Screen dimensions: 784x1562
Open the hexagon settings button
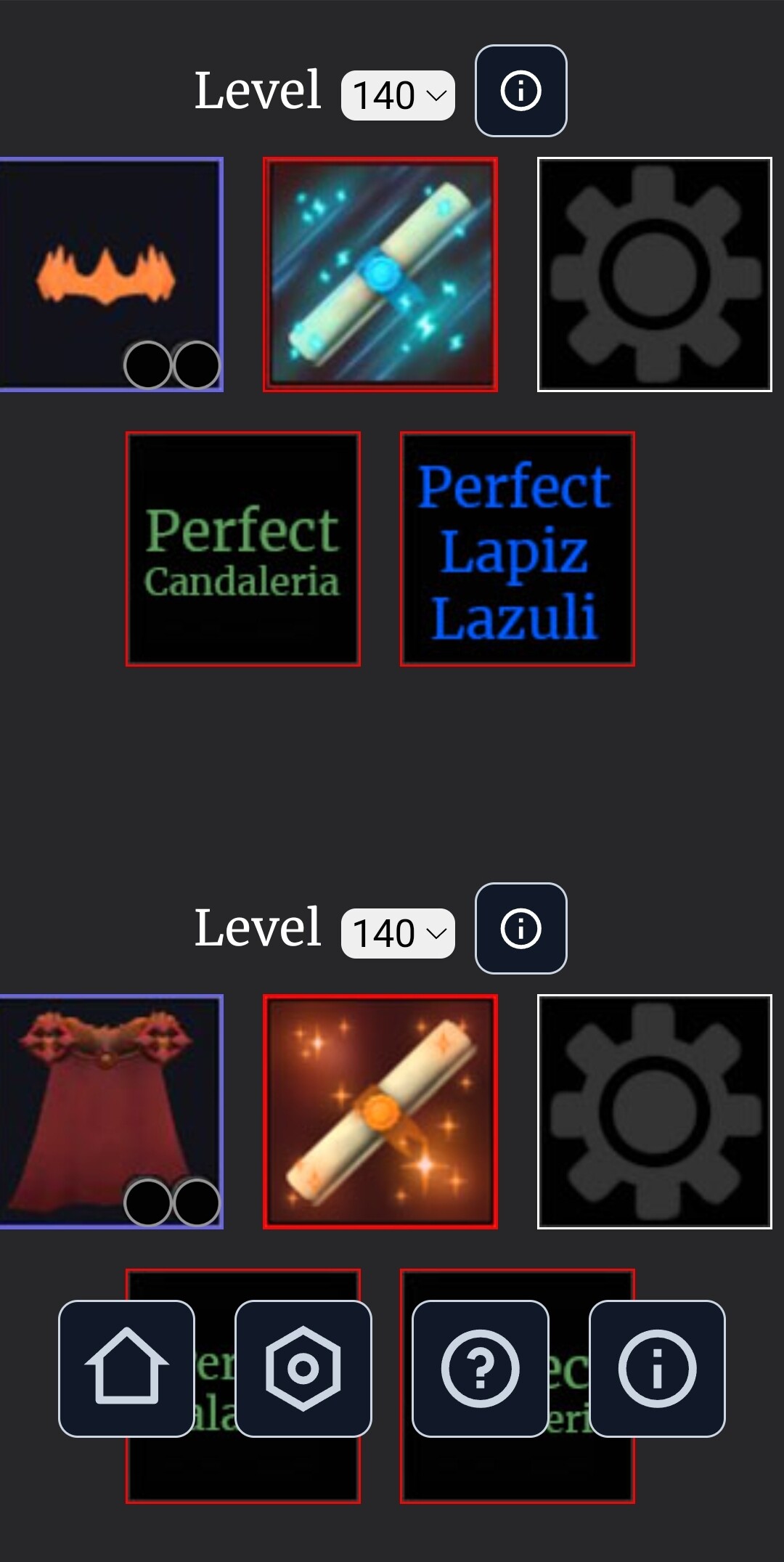303,1369
